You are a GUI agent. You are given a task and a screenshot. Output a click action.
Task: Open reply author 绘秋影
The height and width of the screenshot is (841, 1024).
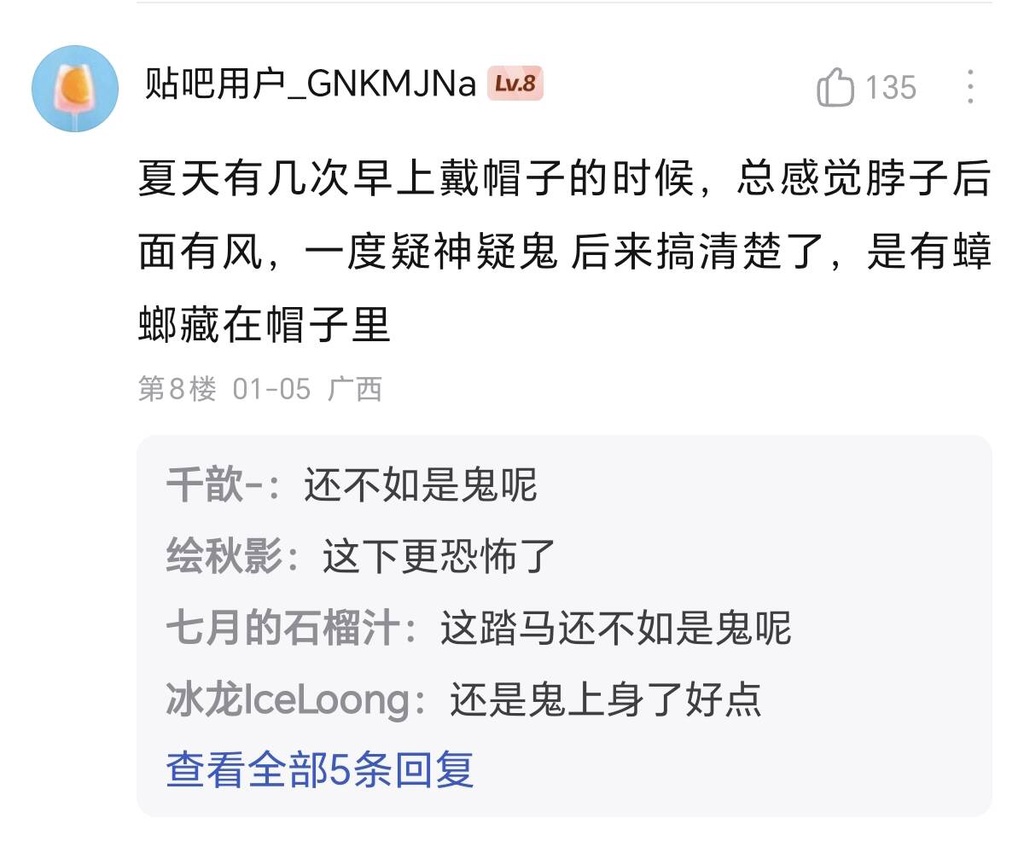[225, 557]
